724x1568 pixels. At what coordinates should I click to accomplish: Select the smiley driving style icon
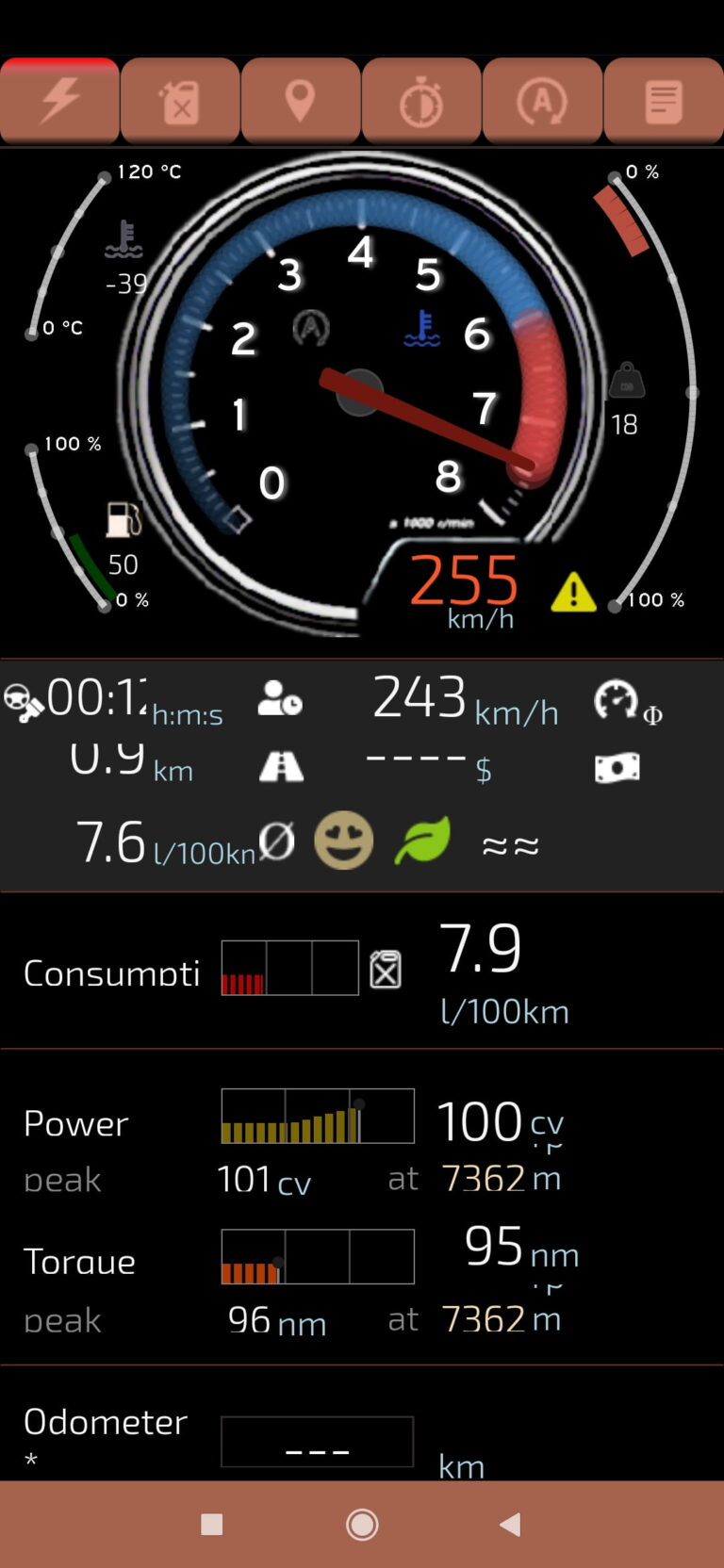click(x=343, y=839)
